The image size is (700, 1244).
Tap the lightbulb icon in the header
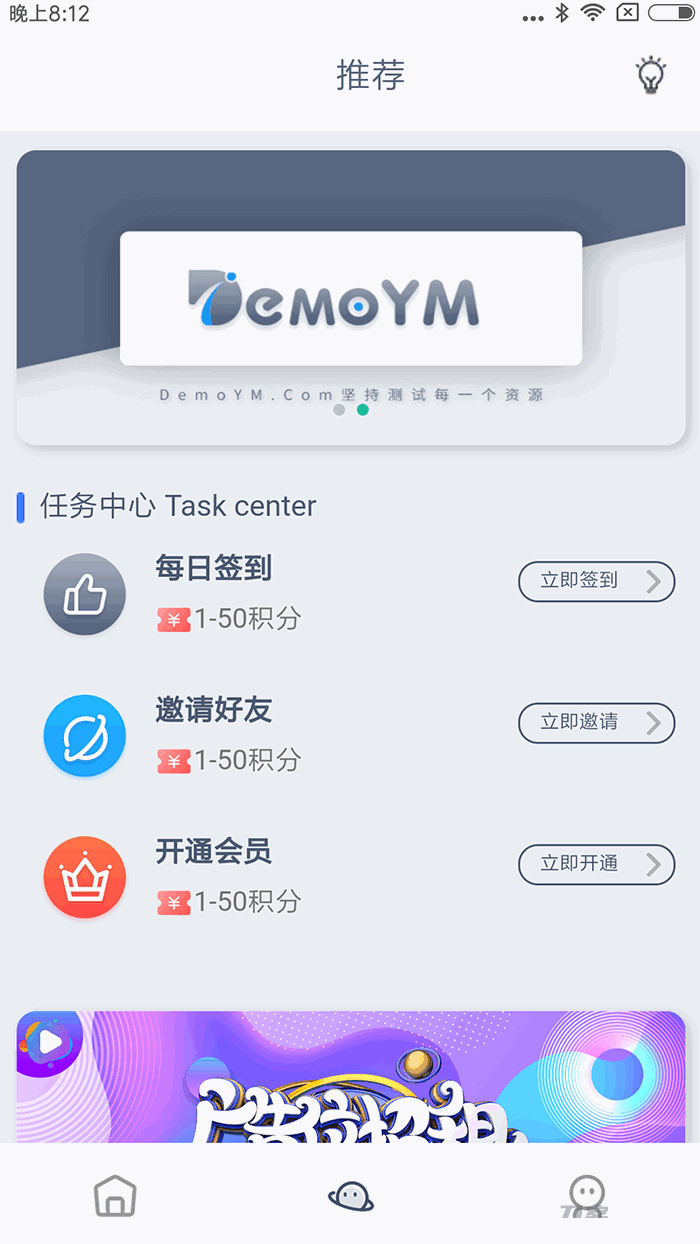click(651, 76)
